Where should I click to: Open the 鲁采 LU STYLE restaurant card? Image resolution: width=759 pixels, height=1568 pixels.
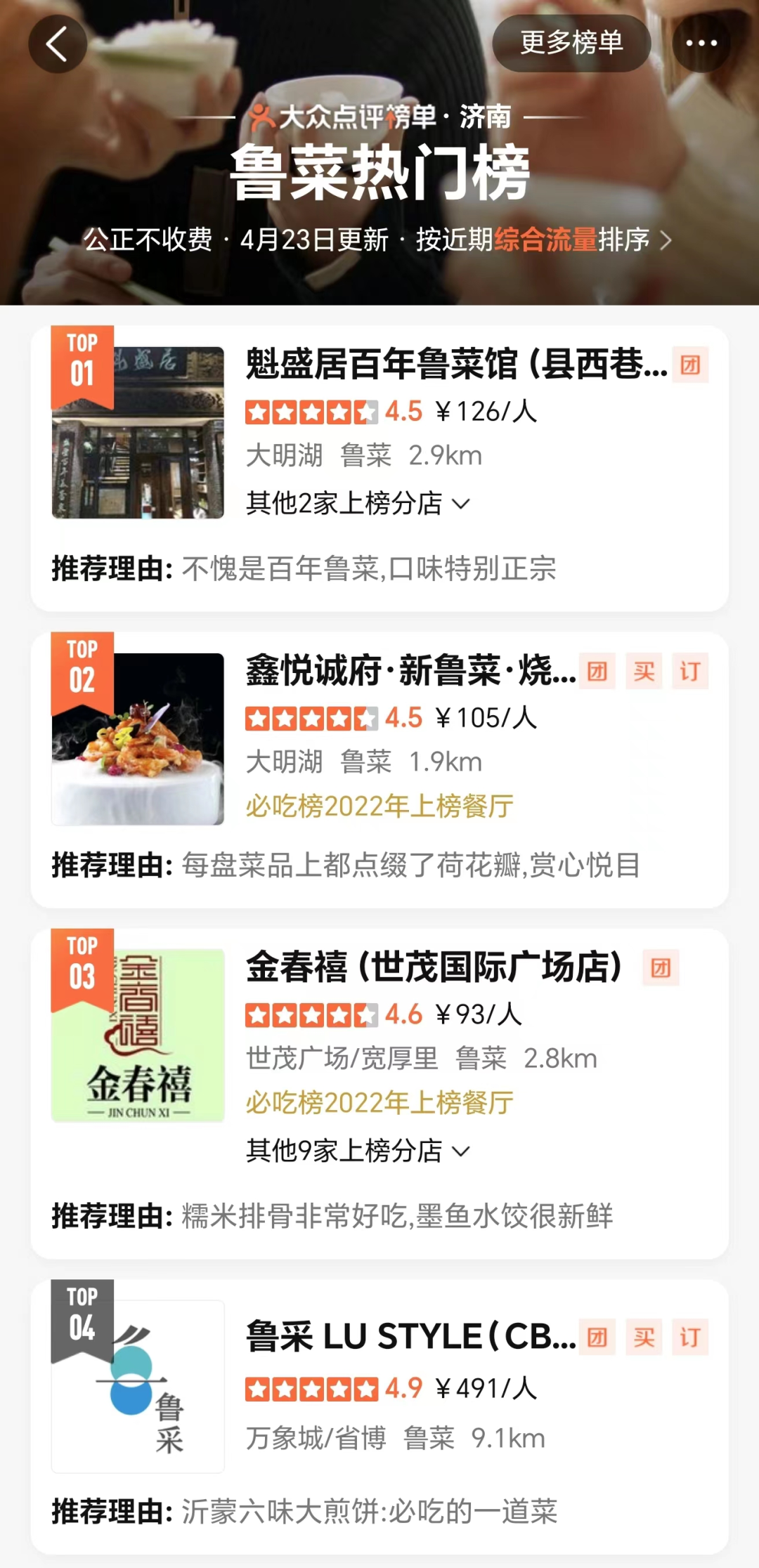click(x=379, y=1416)
